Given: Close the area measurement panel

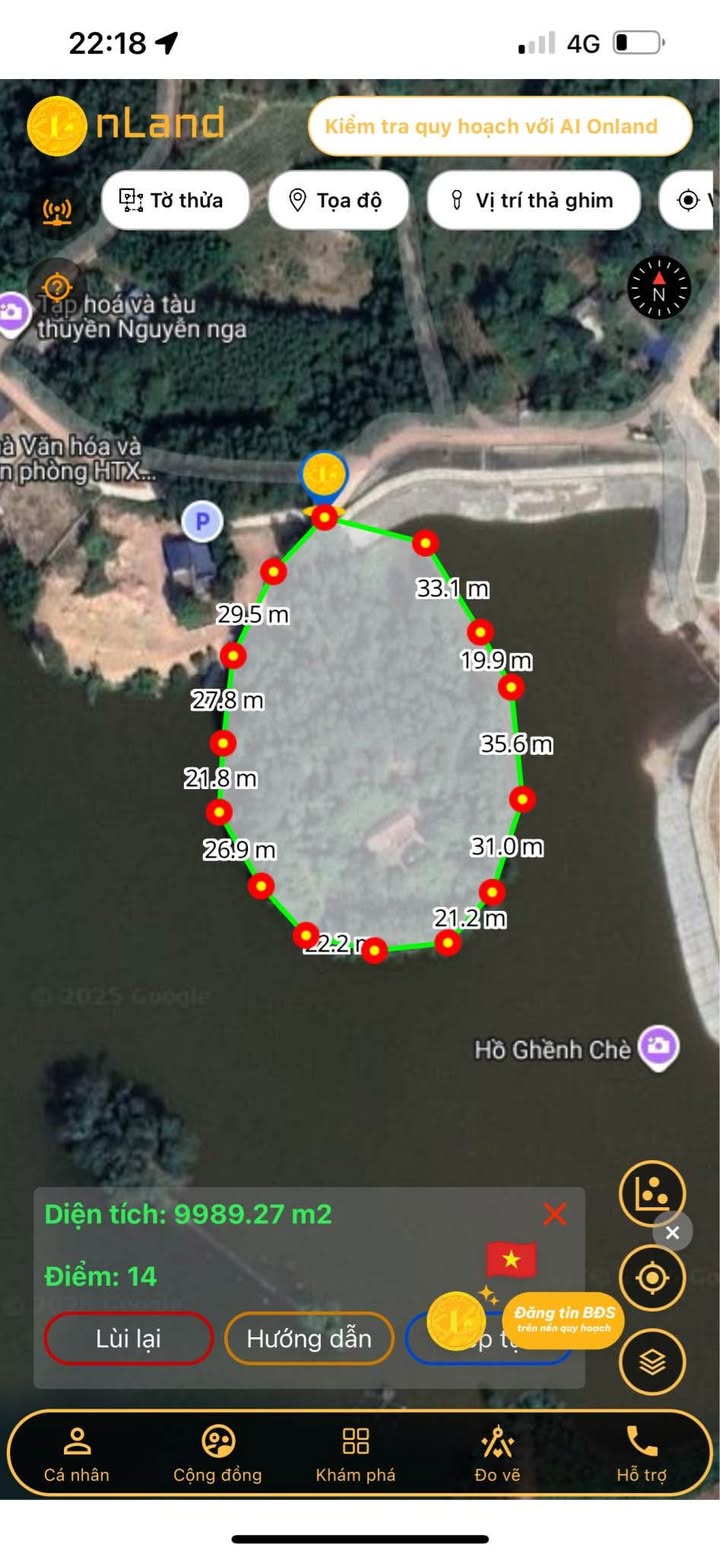Looking at the screenshot, I should 555,1214.
